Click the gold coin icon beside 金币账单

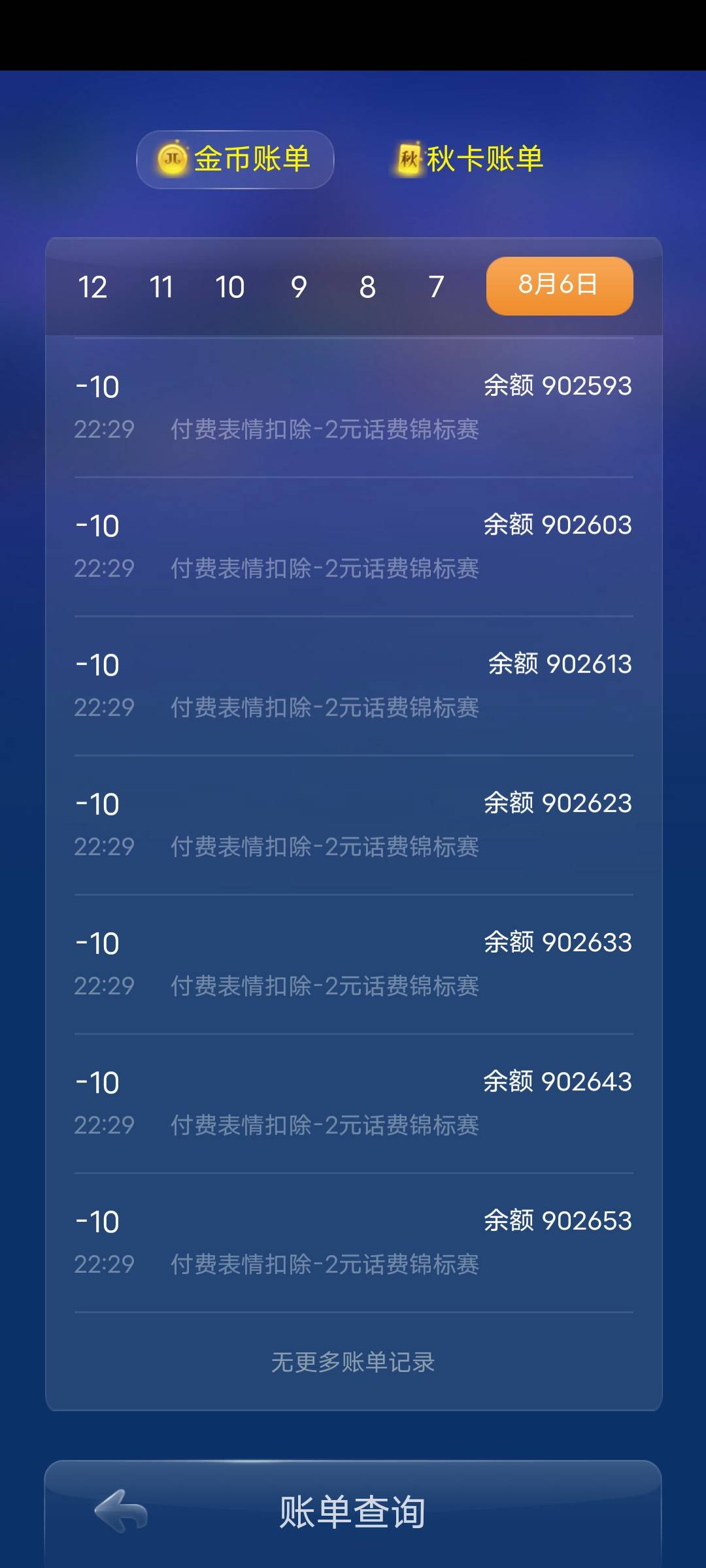point(172,159)
